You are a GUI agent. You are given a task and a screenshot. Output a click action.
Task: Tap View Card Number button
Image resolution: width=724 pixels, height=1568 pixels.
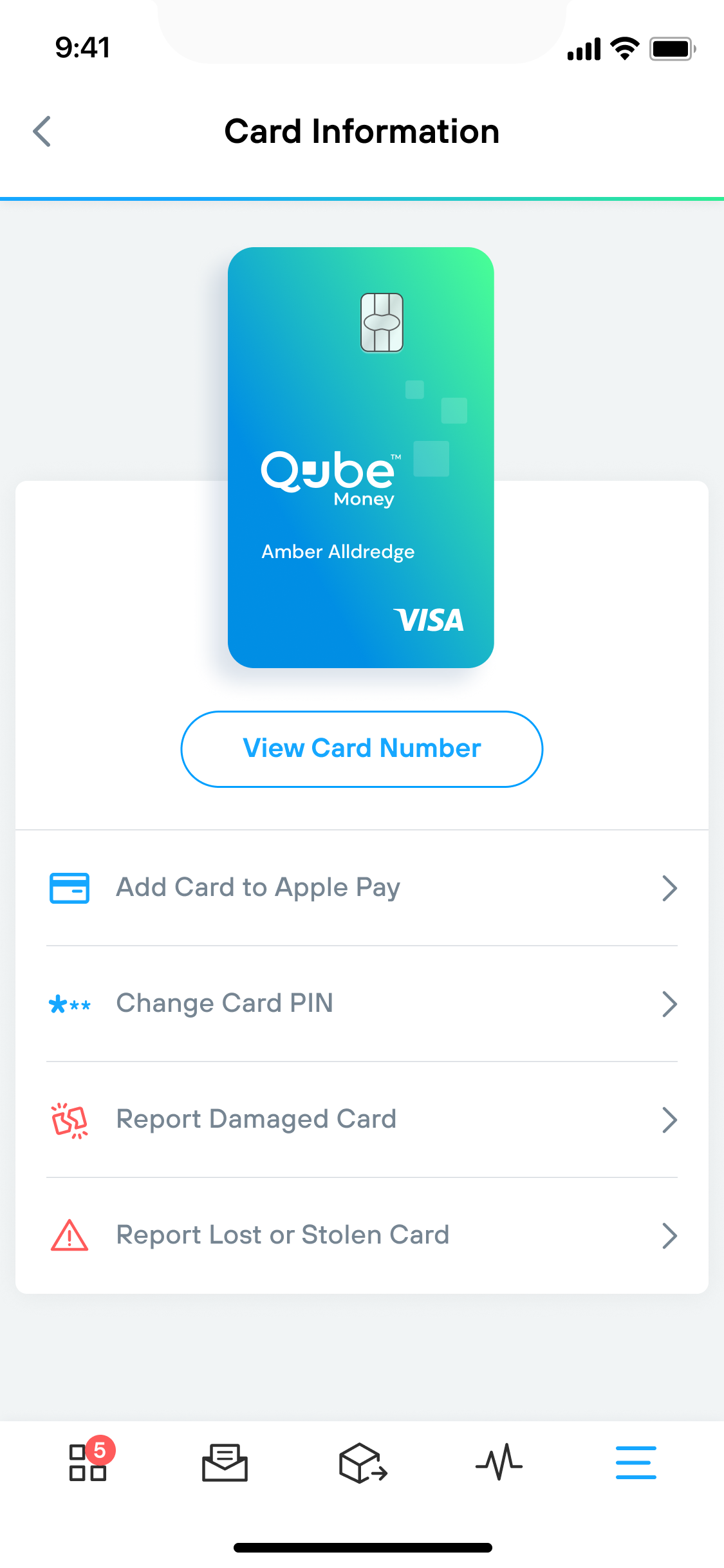(362, 749)
